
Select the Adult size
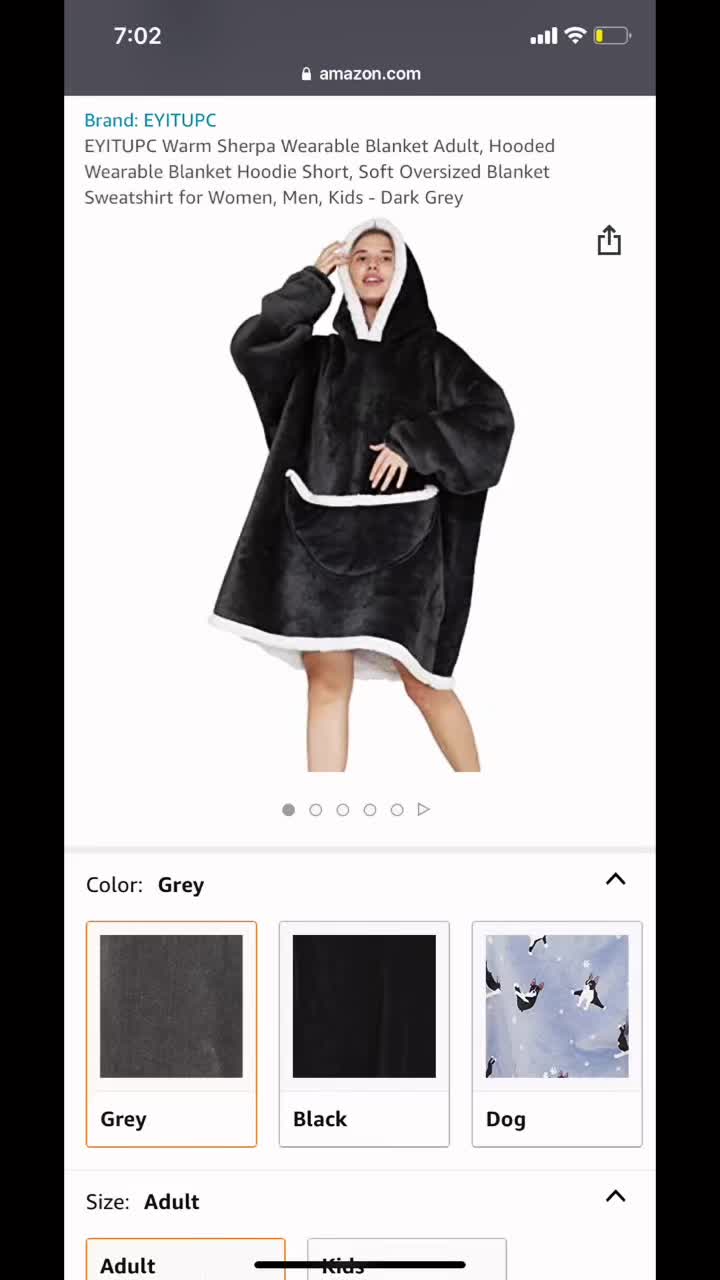pos(185,1262)
